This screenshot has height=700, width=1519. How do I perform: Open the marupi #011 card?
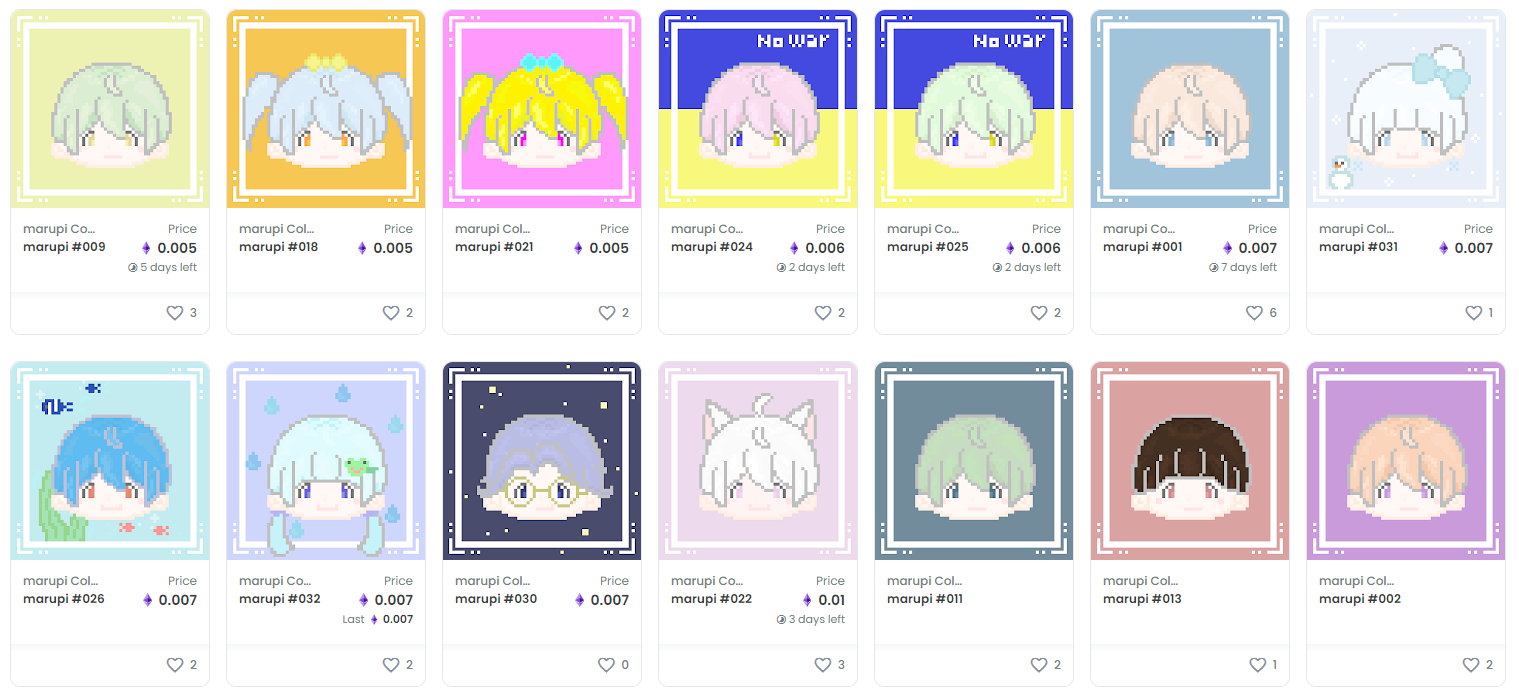(x=974, y=461)
